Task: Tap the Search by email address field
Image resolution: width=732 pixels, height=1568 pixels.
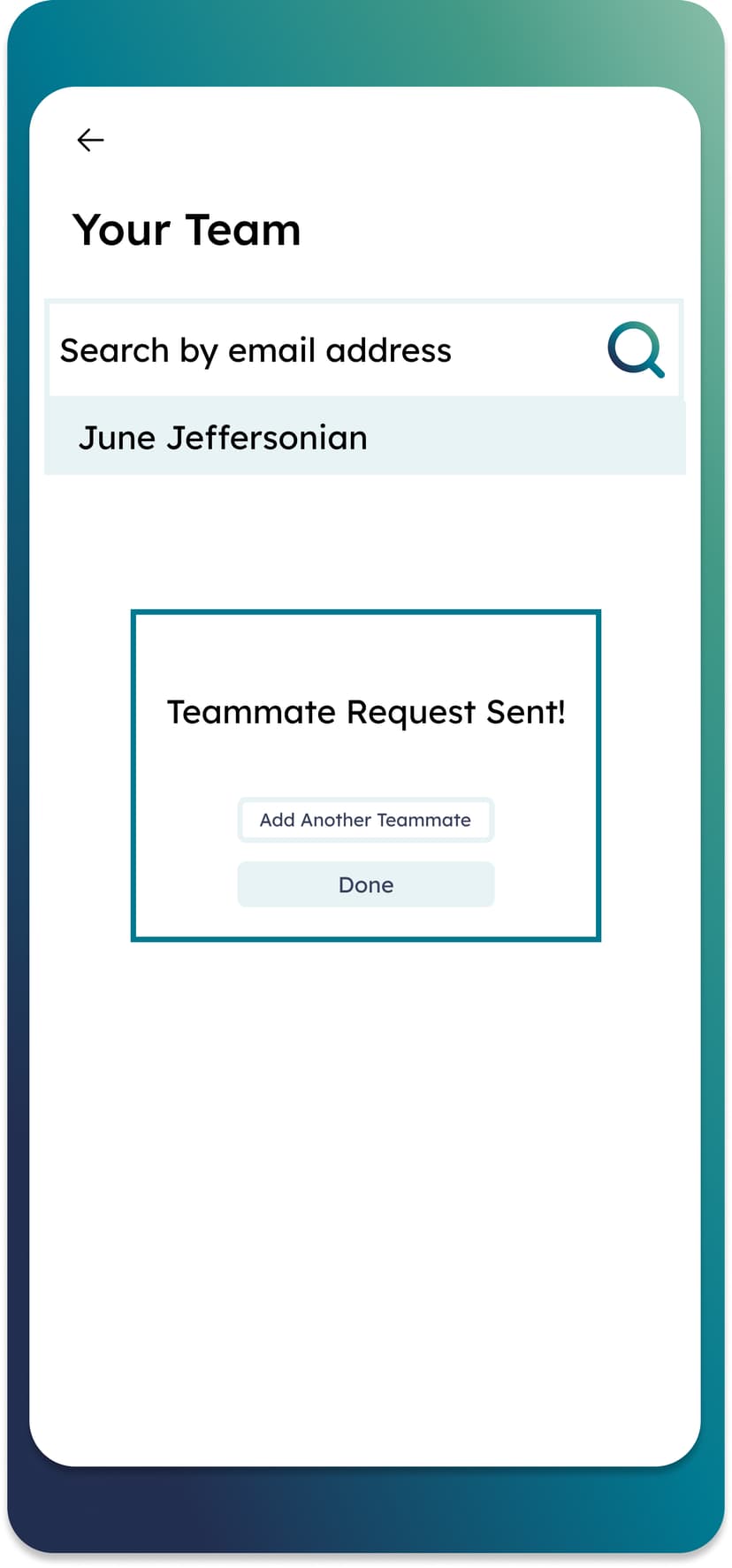Action: [364, 349]
